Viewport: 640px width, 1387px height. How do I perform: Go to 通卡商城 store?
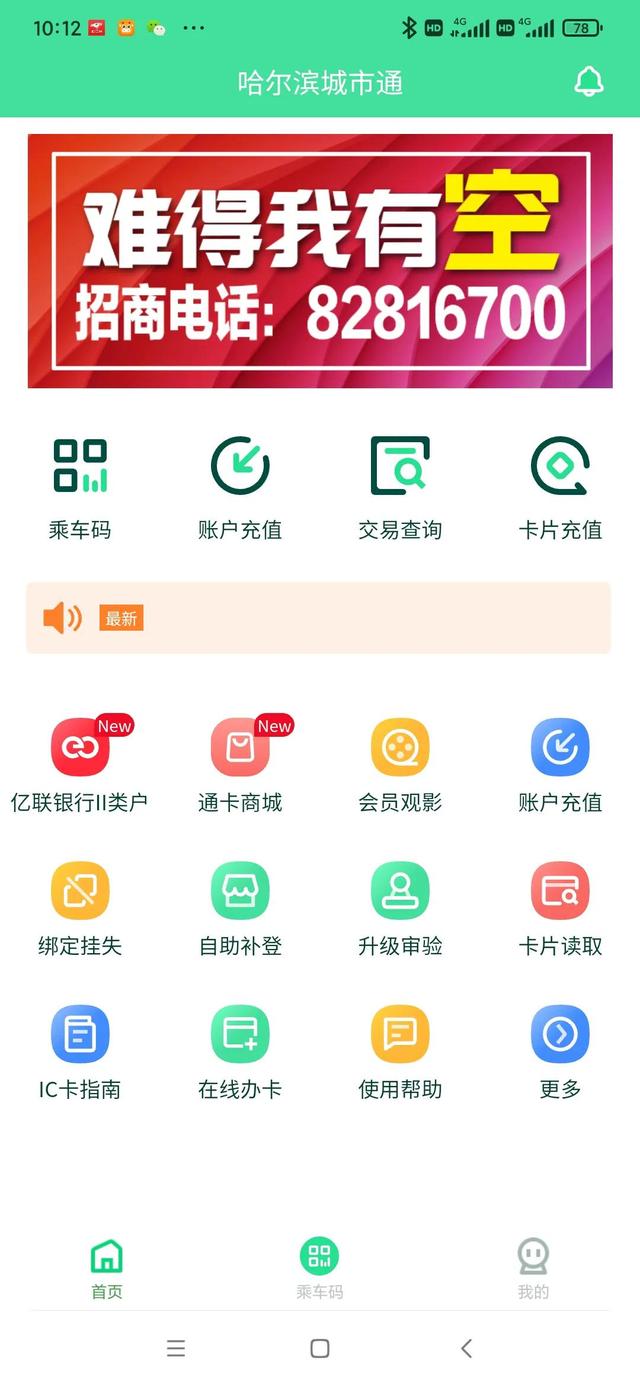(x=240, y=765)
